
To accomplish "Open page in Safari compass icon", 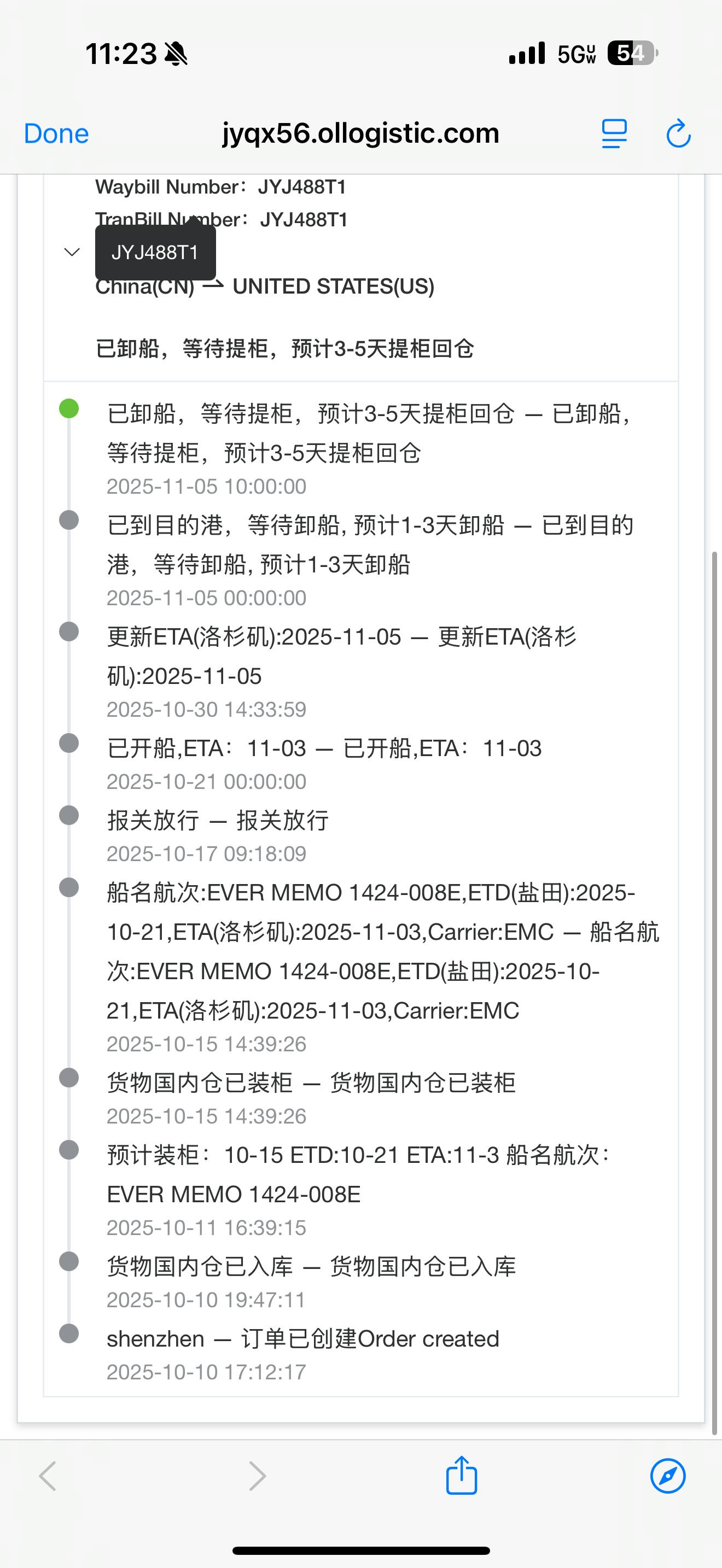I will 668,1476.
